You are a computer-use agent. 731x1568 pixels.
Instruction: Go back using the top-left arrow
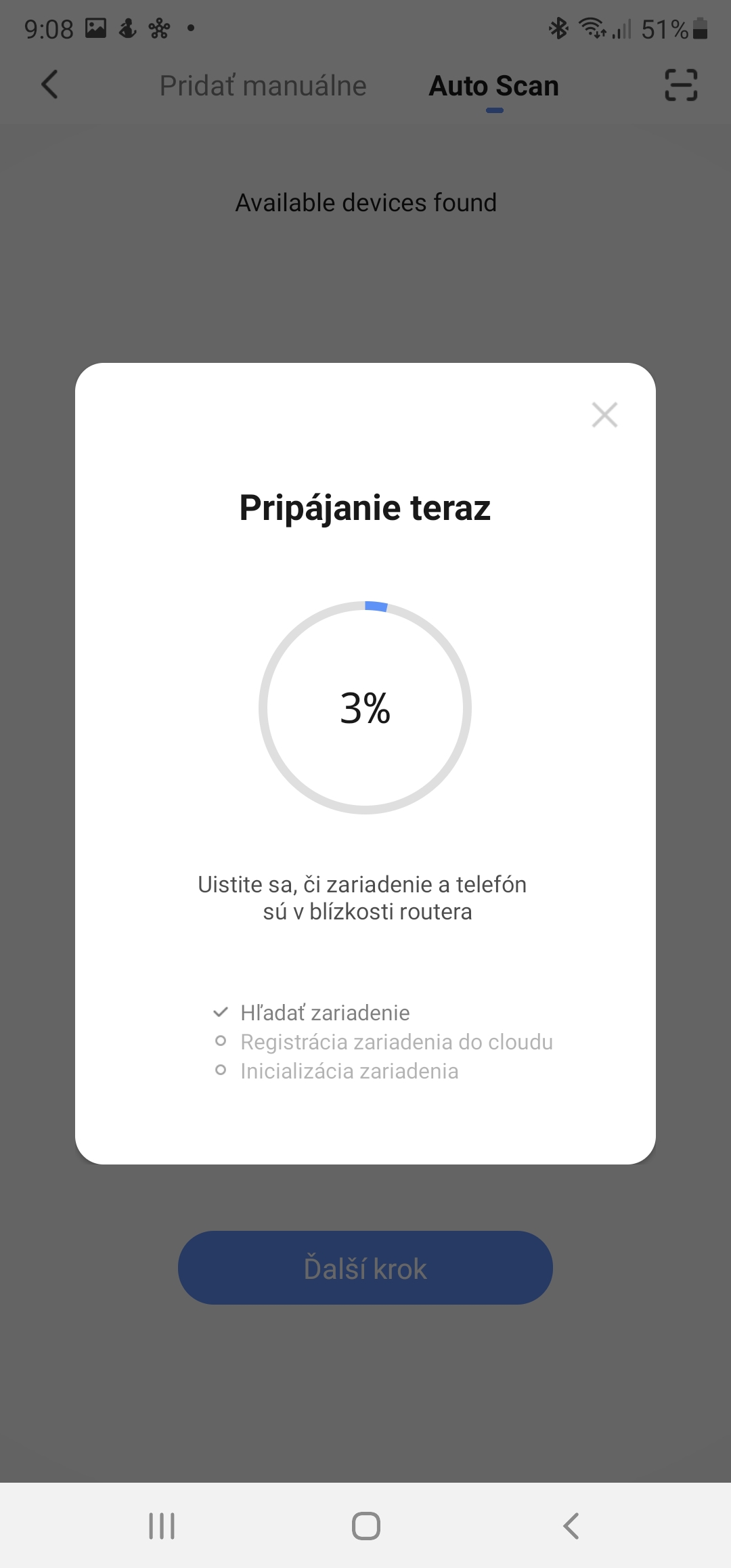(x=50, y=85)
